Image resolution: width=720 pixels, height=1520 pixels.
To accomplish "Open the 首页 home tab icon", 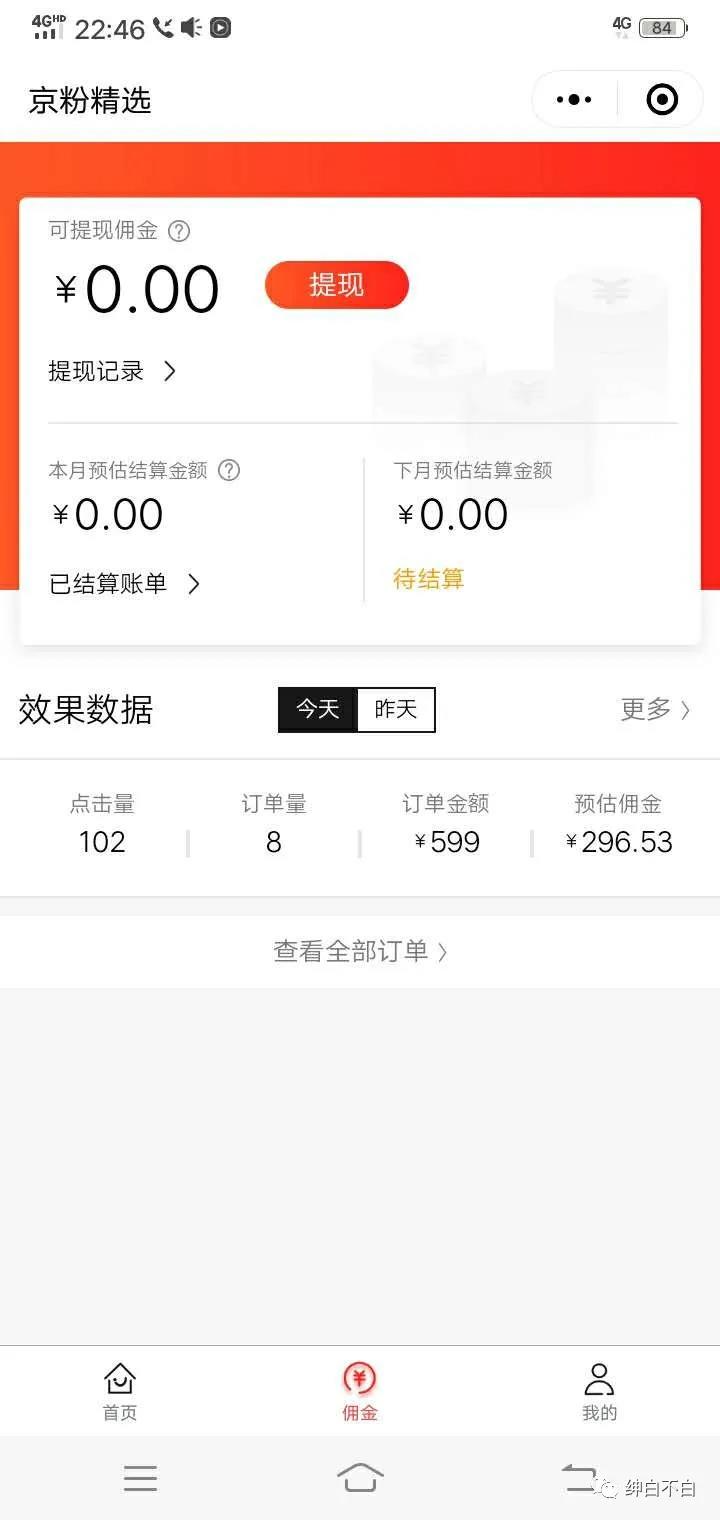I will [x=119, y=1390].
